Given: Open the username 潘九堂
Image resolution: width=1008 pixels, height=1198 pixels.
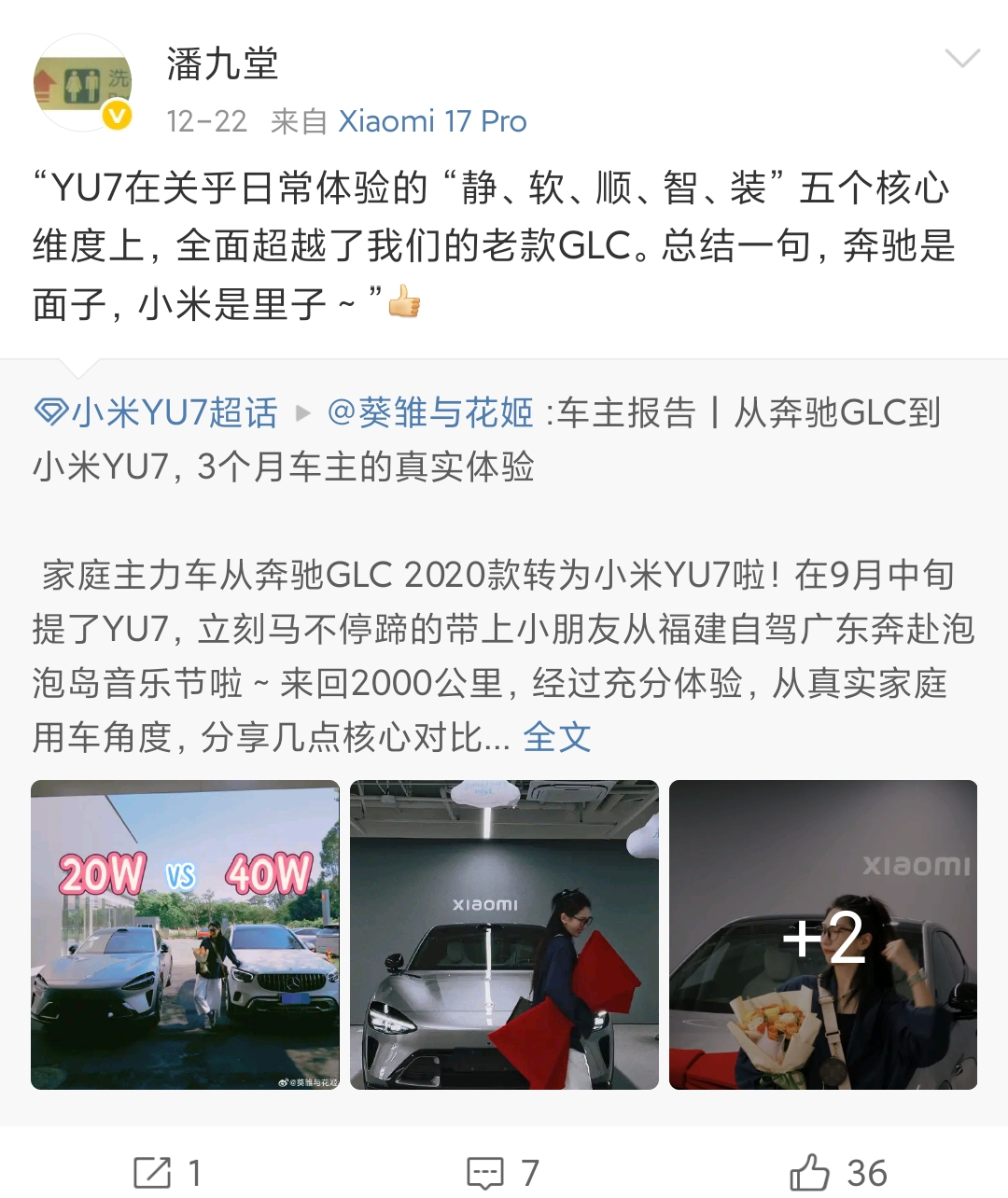Looking at the screenshot, I should pyautogui.click(x=222, y=64).
